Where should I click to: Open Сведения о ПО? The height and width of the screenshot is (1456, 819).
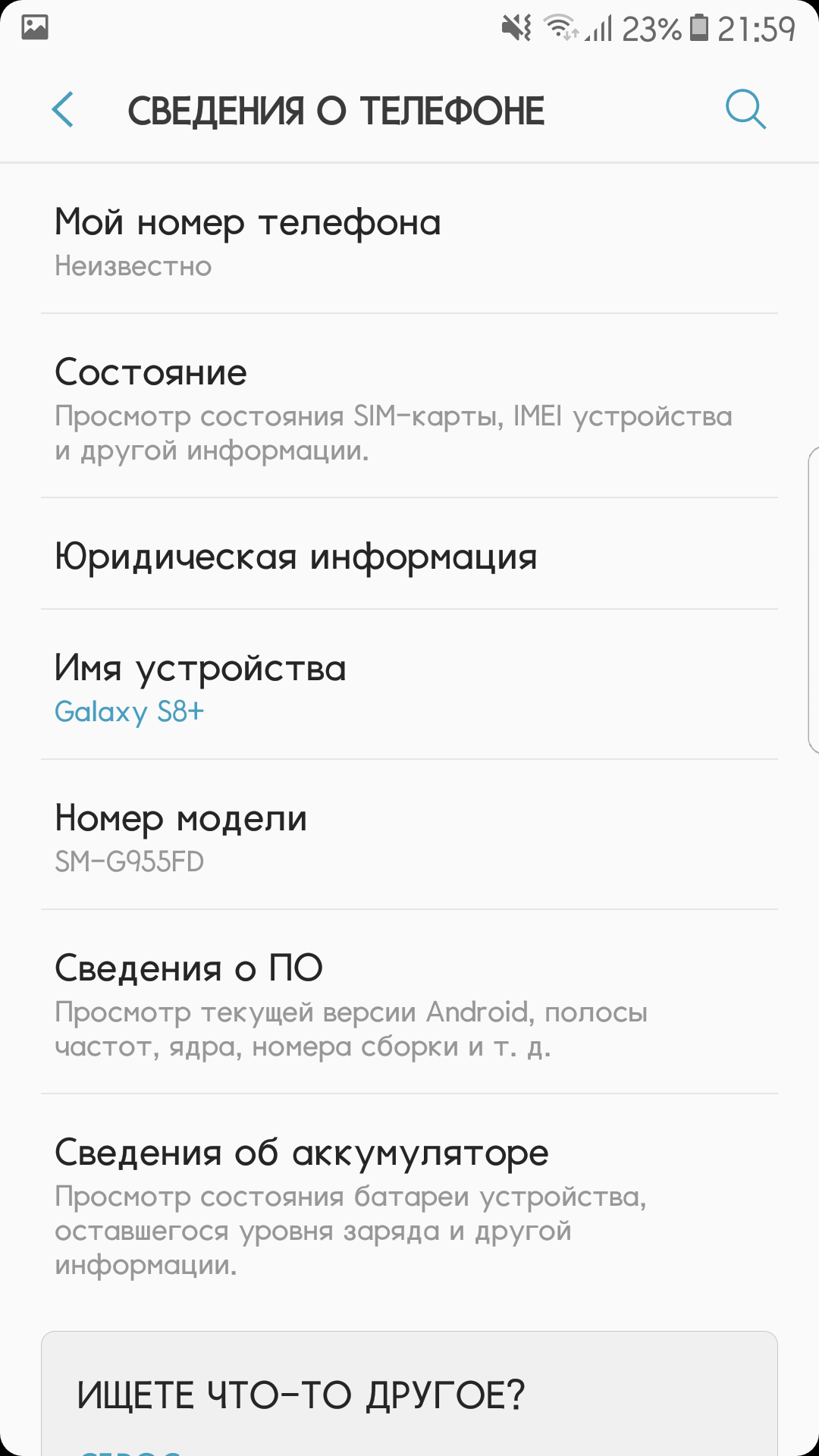point(409,1002)
